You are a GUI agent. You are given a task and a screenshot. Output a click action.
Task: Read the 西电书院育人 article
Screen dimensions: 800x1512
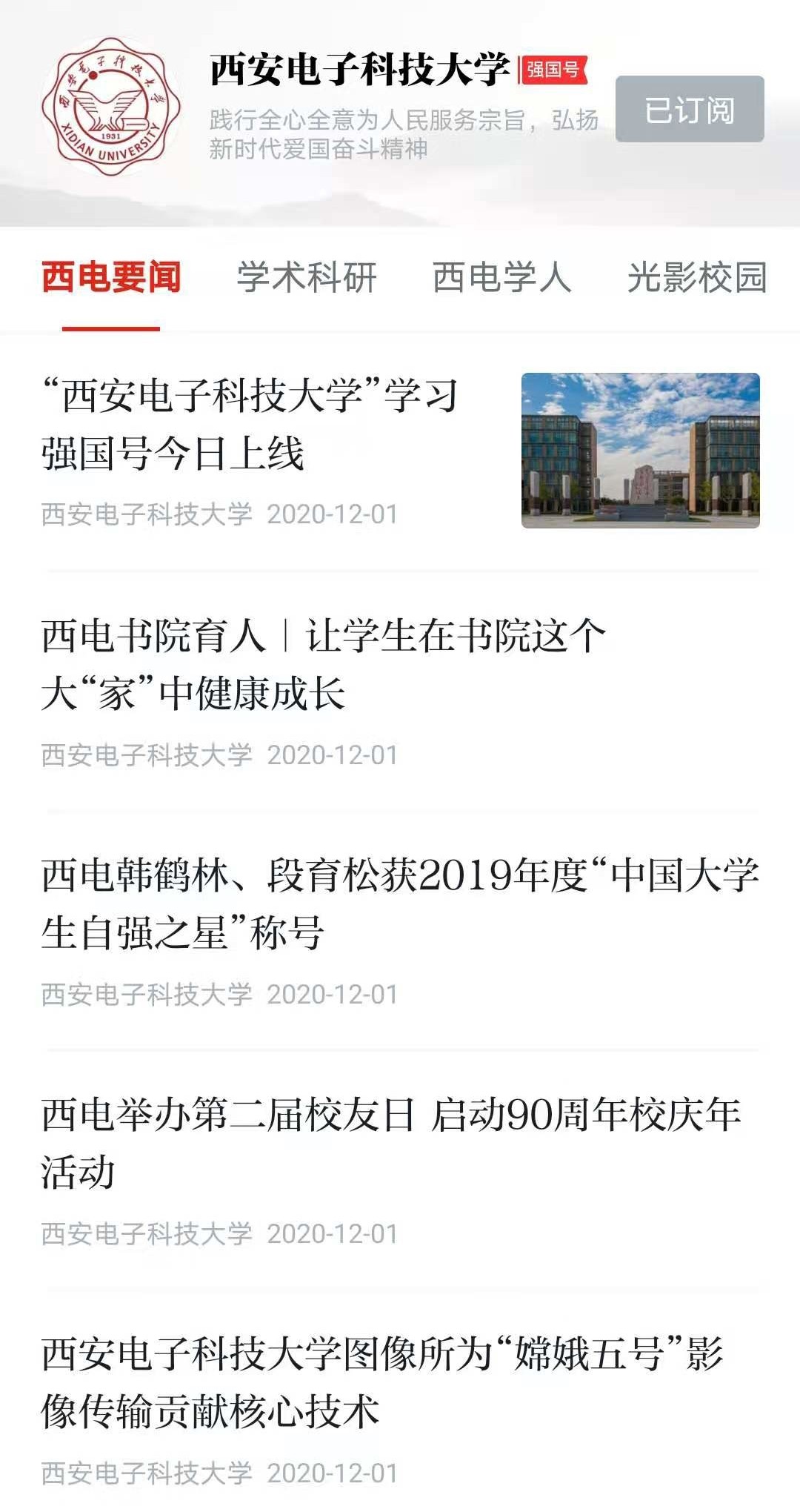323,665
